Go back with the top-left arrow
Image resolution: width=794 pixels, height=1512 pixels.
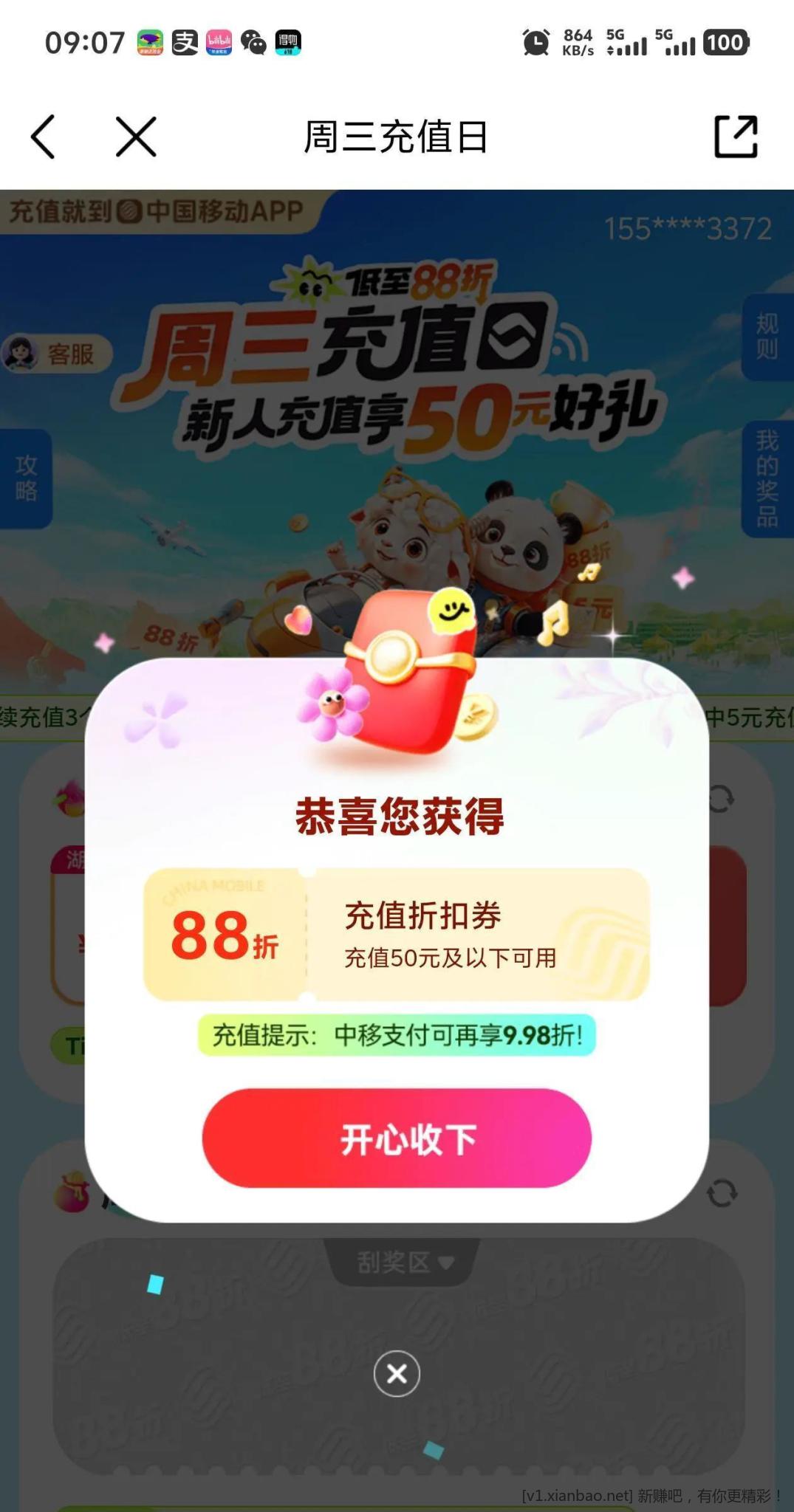(43, 137)
